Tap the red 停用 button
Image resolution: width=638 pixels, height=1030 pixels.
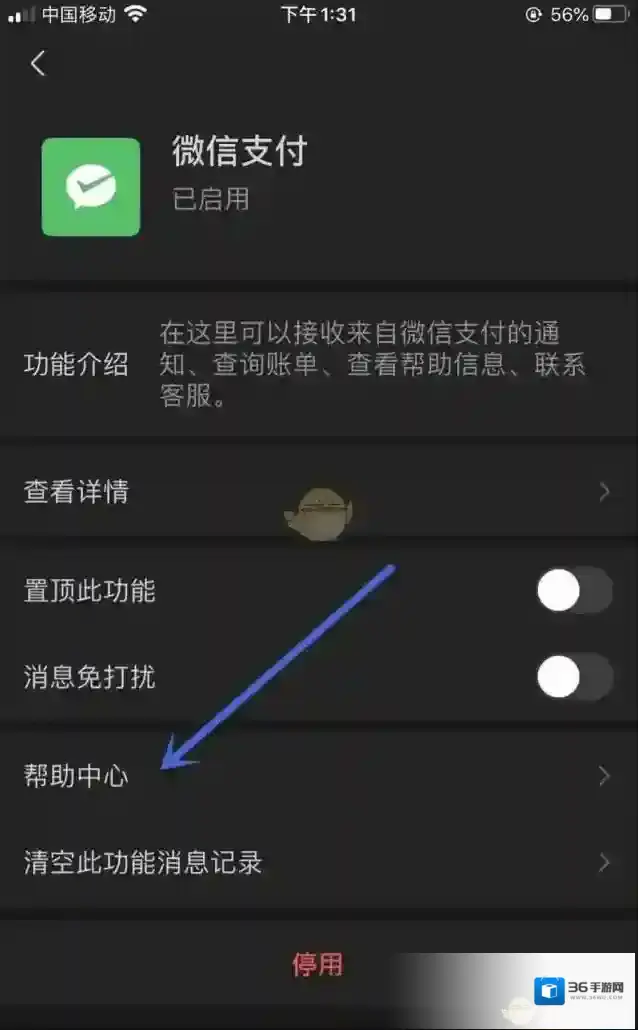(318, 964)
